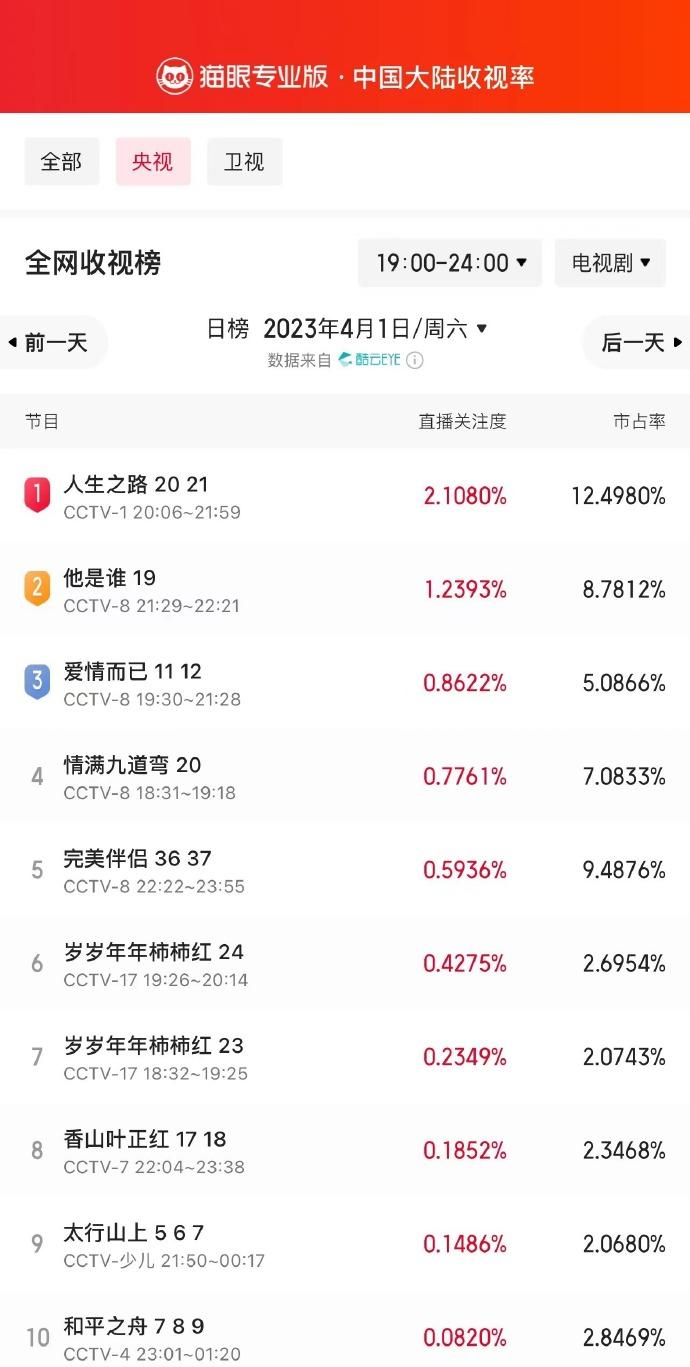Image resolution: width=690 pixels, height=1367 pixels.
Task: Open 情满九道弯 20 row
Action: click(345, 777)
